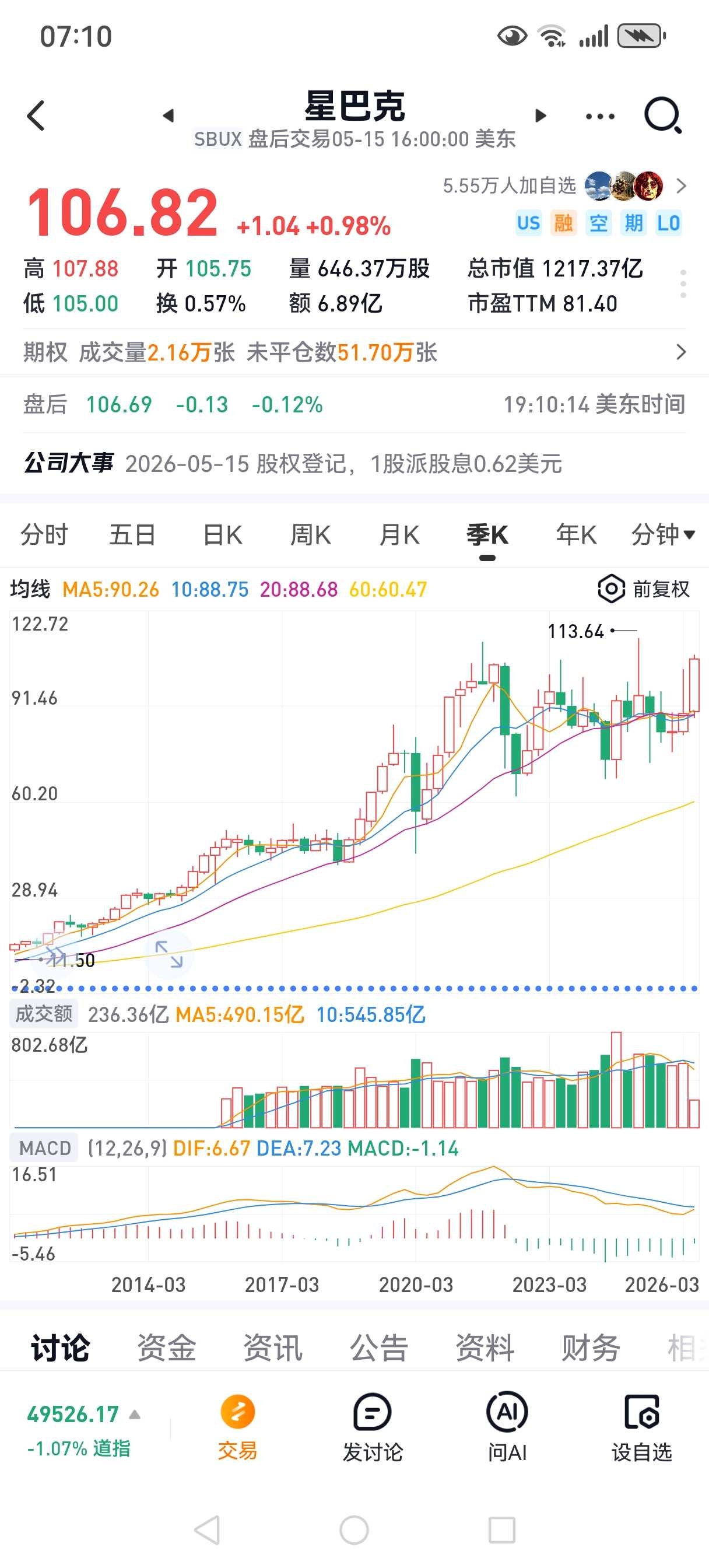Open the three-dot overflow menu

(x=600, y=116)
